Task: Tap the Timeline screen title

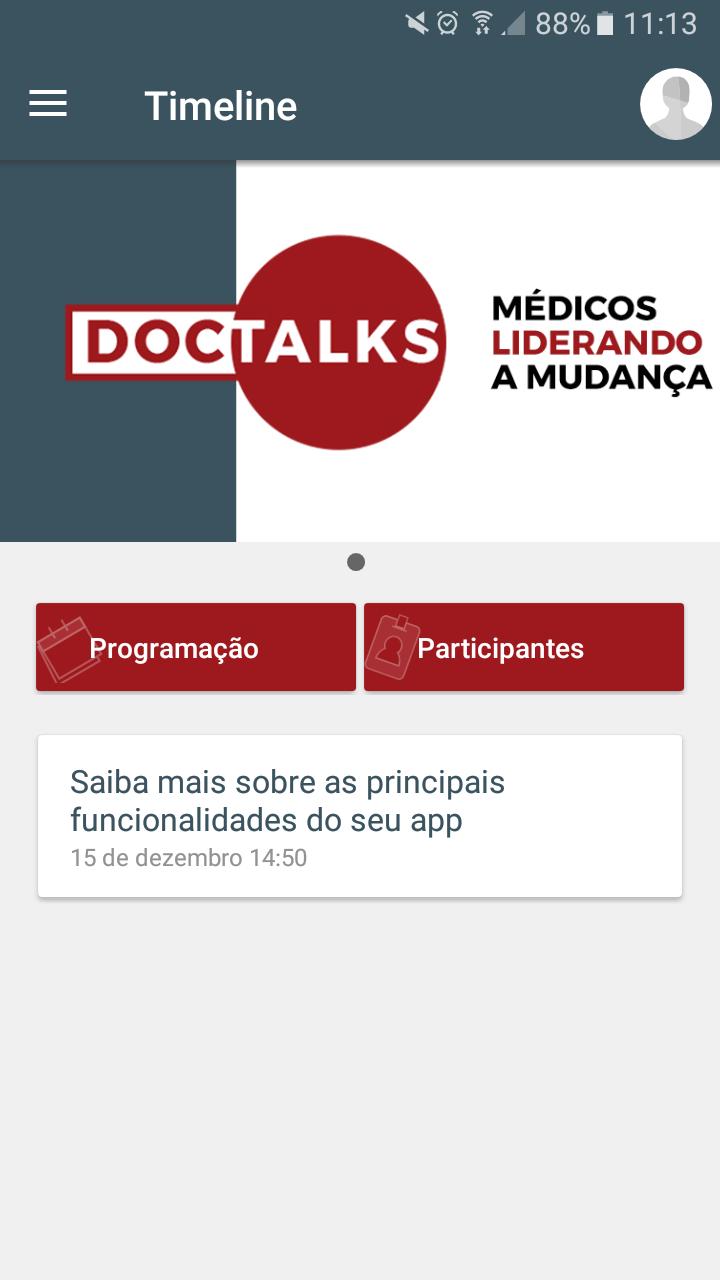Action: pos(222,105)
